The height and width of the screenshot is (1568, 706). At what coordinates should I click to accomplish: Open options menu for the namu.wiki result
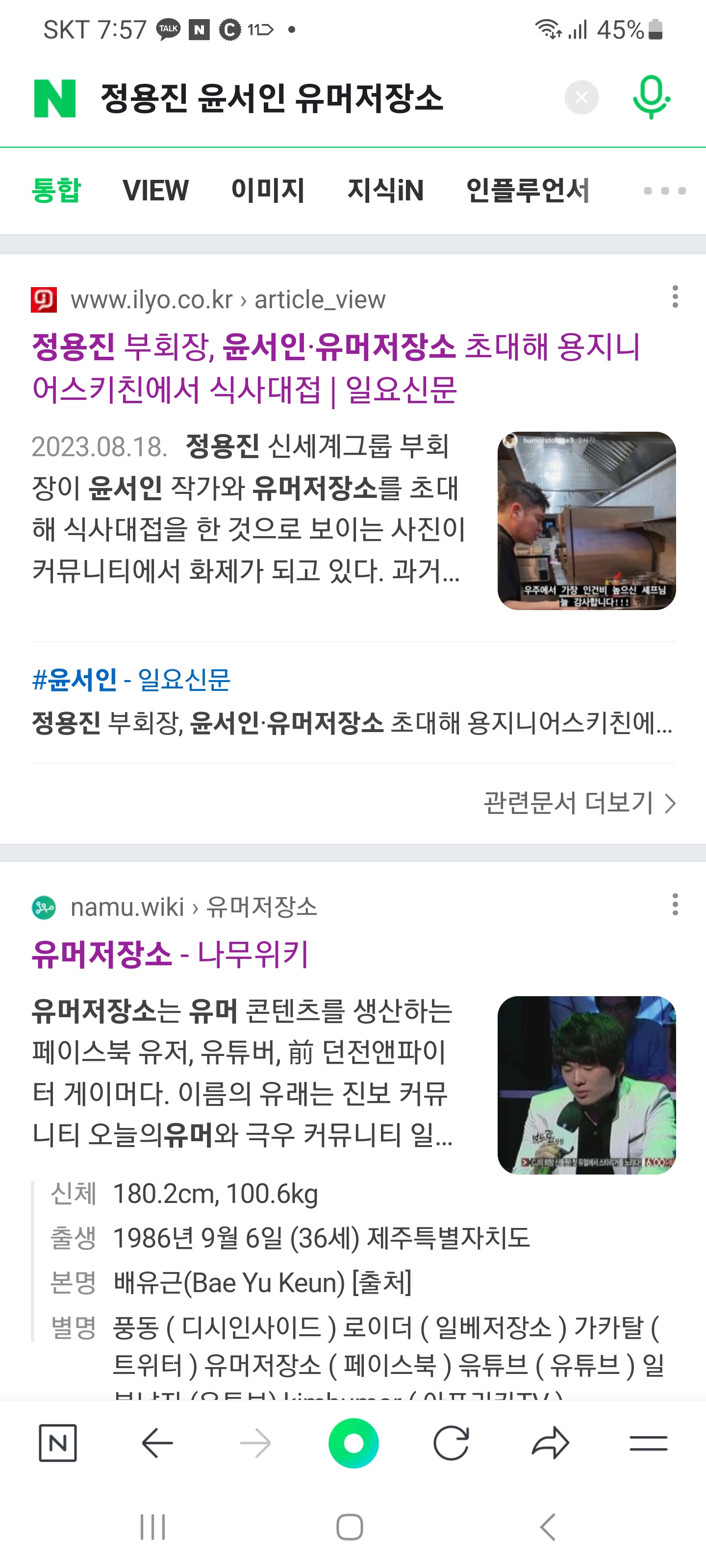click(x=675, y=905)
